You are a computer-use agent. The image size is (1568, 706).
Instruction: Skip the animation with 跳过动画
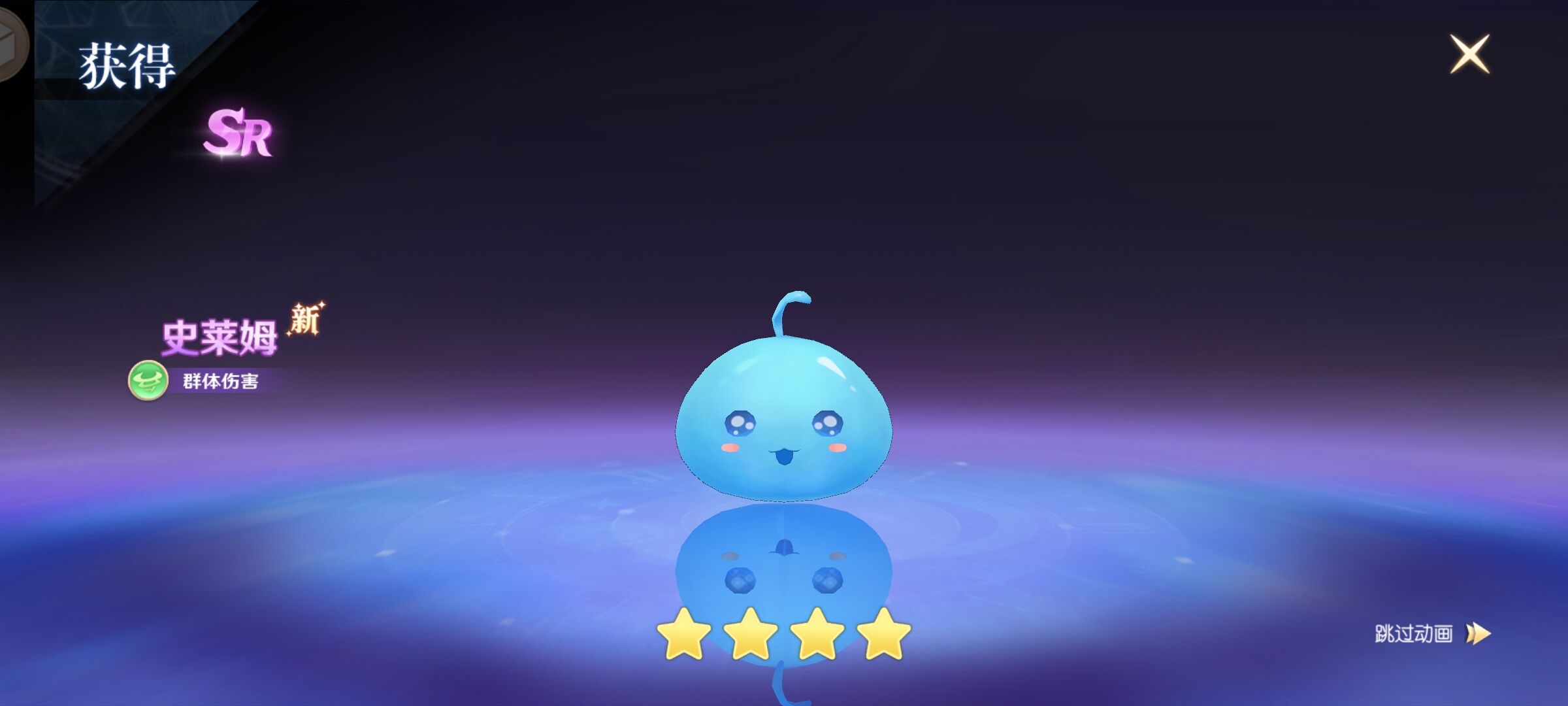(1432, 633)
